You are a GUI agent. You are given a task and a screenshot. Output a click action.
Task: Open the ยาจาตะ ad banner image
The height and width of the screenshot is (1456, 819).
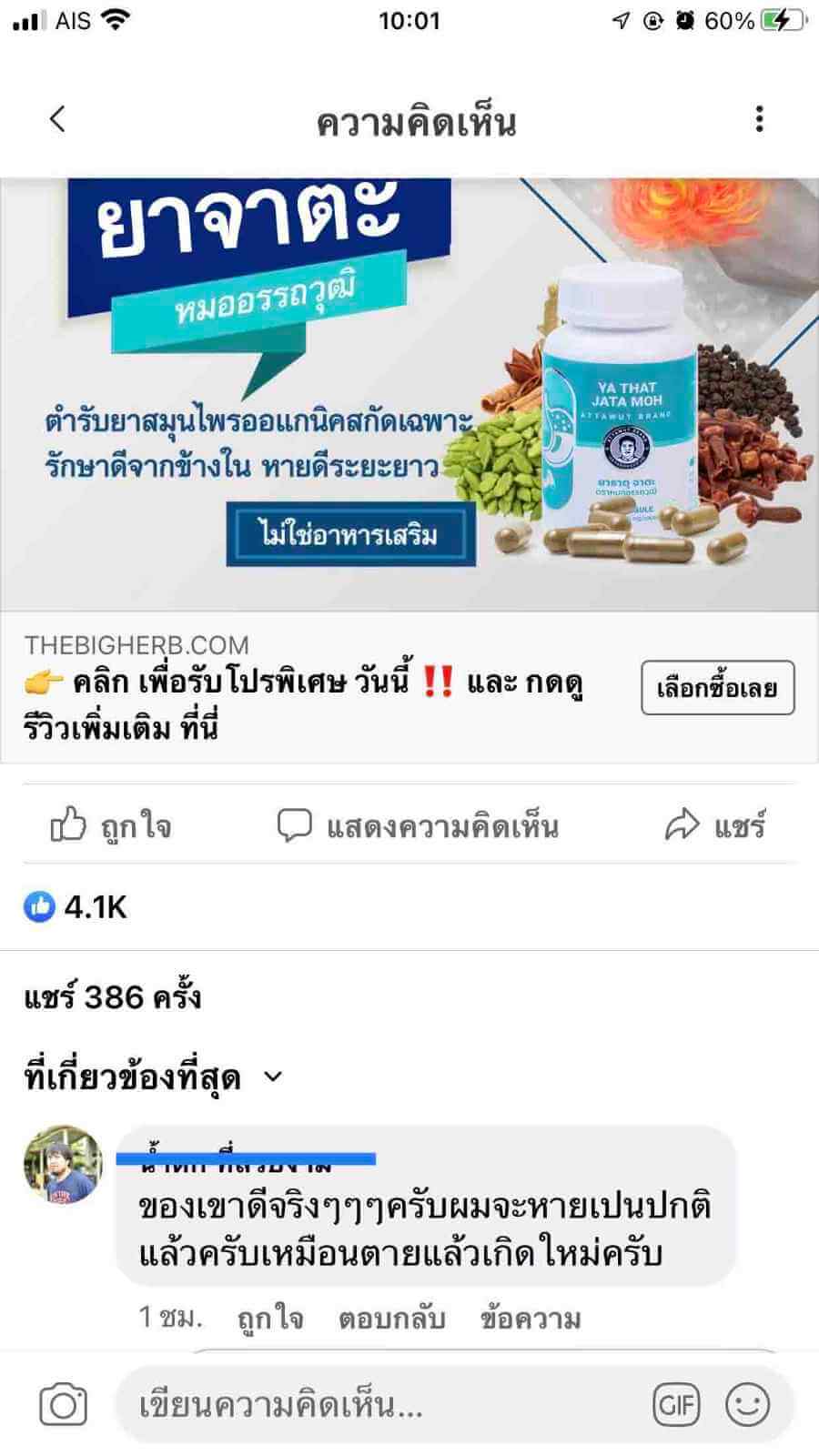pyautogui.click(x=409, y=393)
